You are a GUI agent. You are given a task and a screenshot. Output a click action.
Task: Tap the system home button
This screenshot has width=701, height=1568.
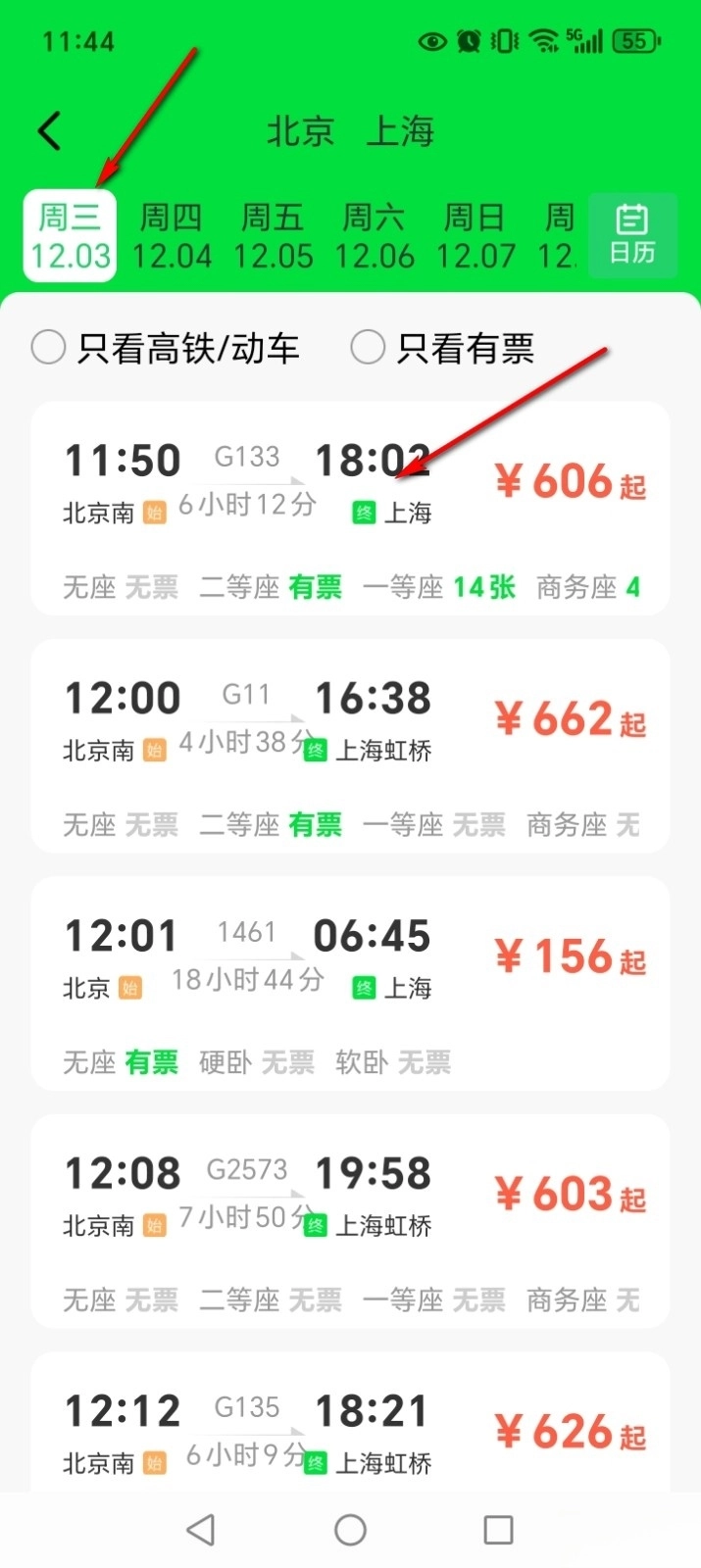pos(350,1530)
